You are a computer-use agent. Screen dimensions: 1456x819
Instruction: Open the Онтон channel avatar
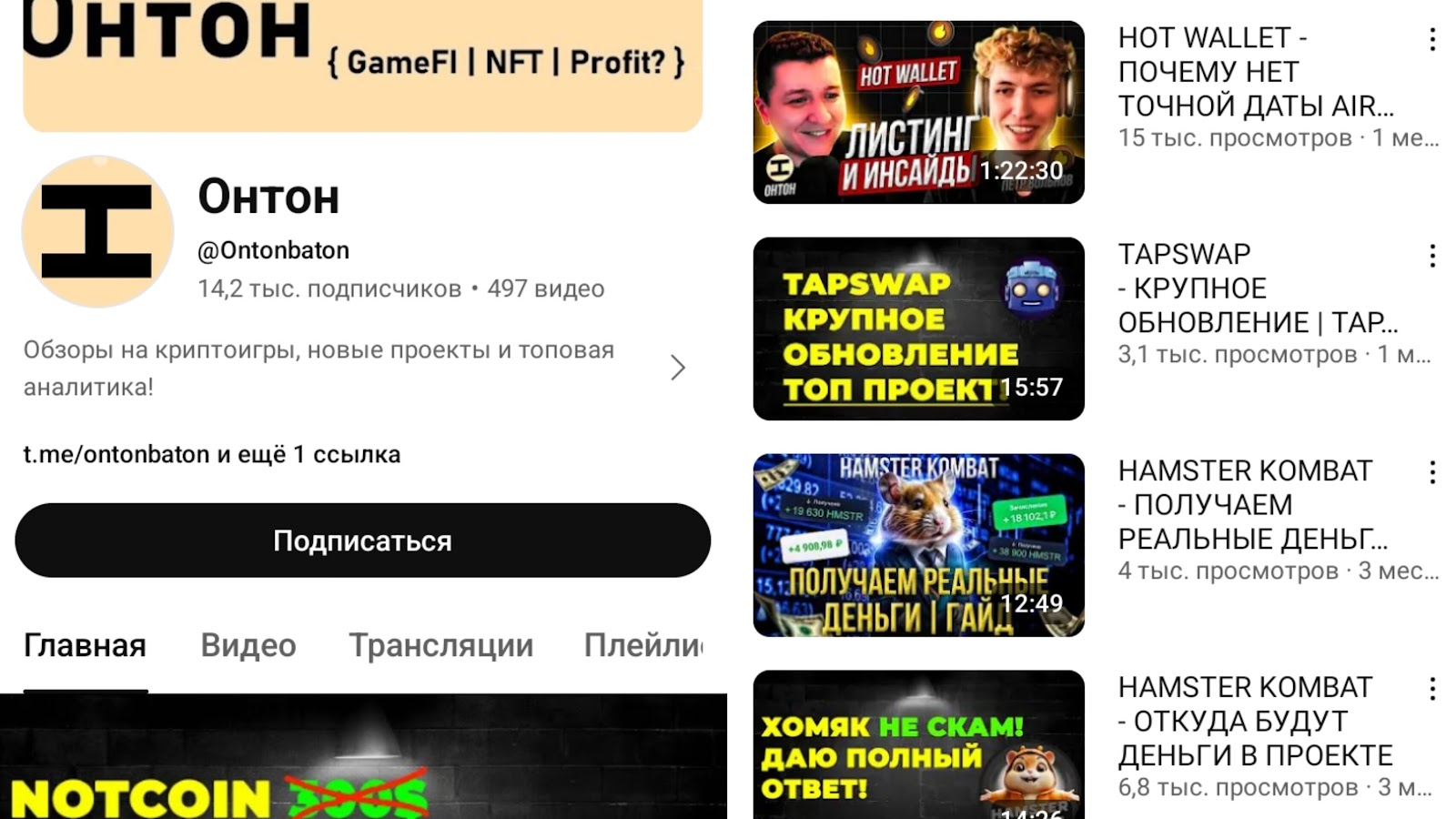click(97, 231)
